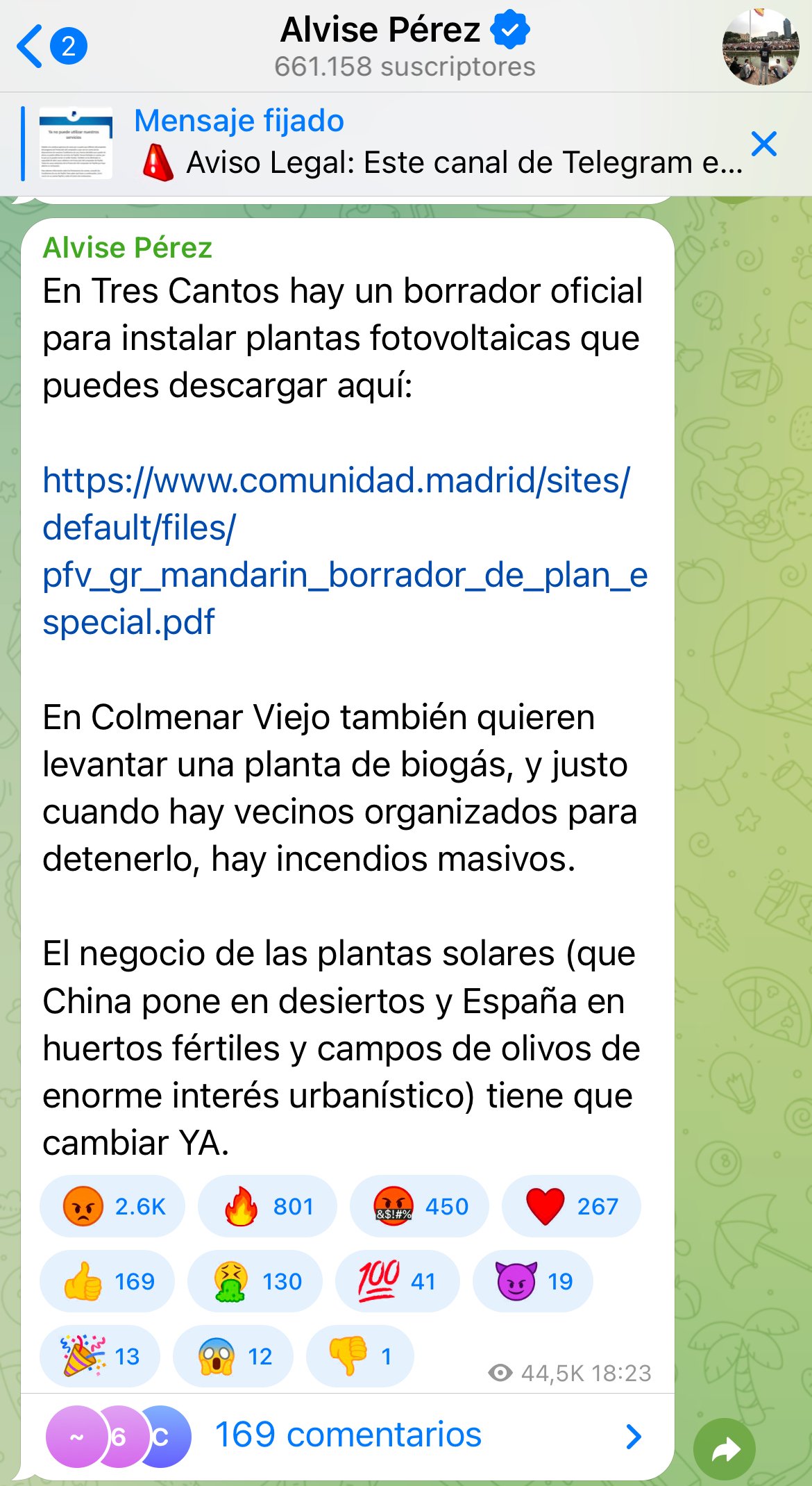Open Alvise Pérez channel profile photo
The height and width of the screenshot is (1486, 812).
click(760, 47)
